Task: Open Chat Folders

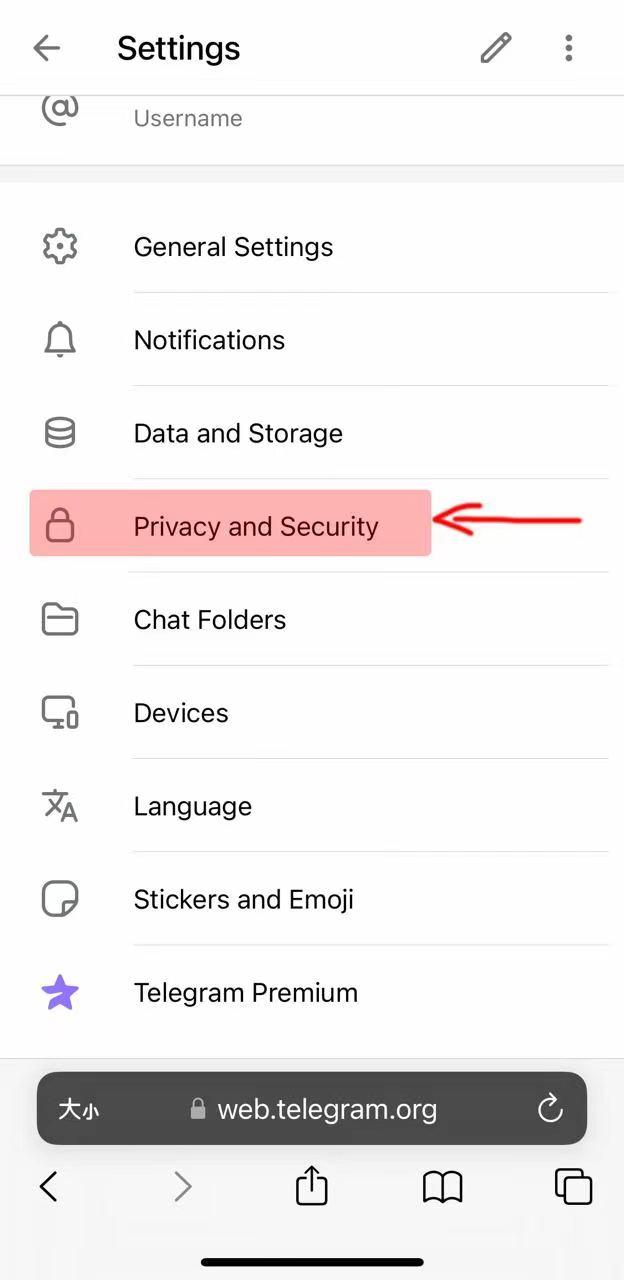Action: point(209,620)
